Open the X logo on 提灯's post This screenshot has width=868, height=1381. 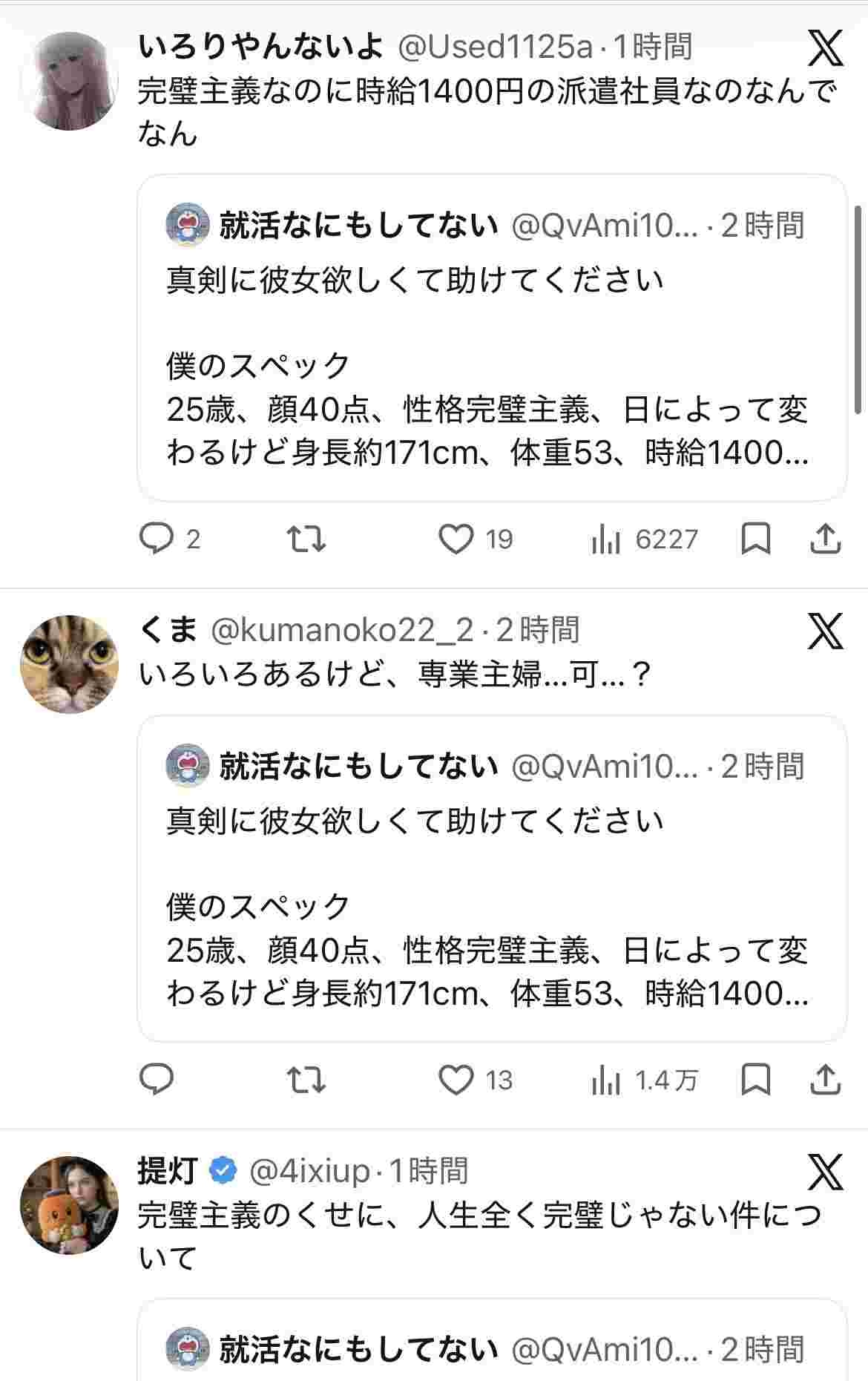click(x=825, y=1172)
